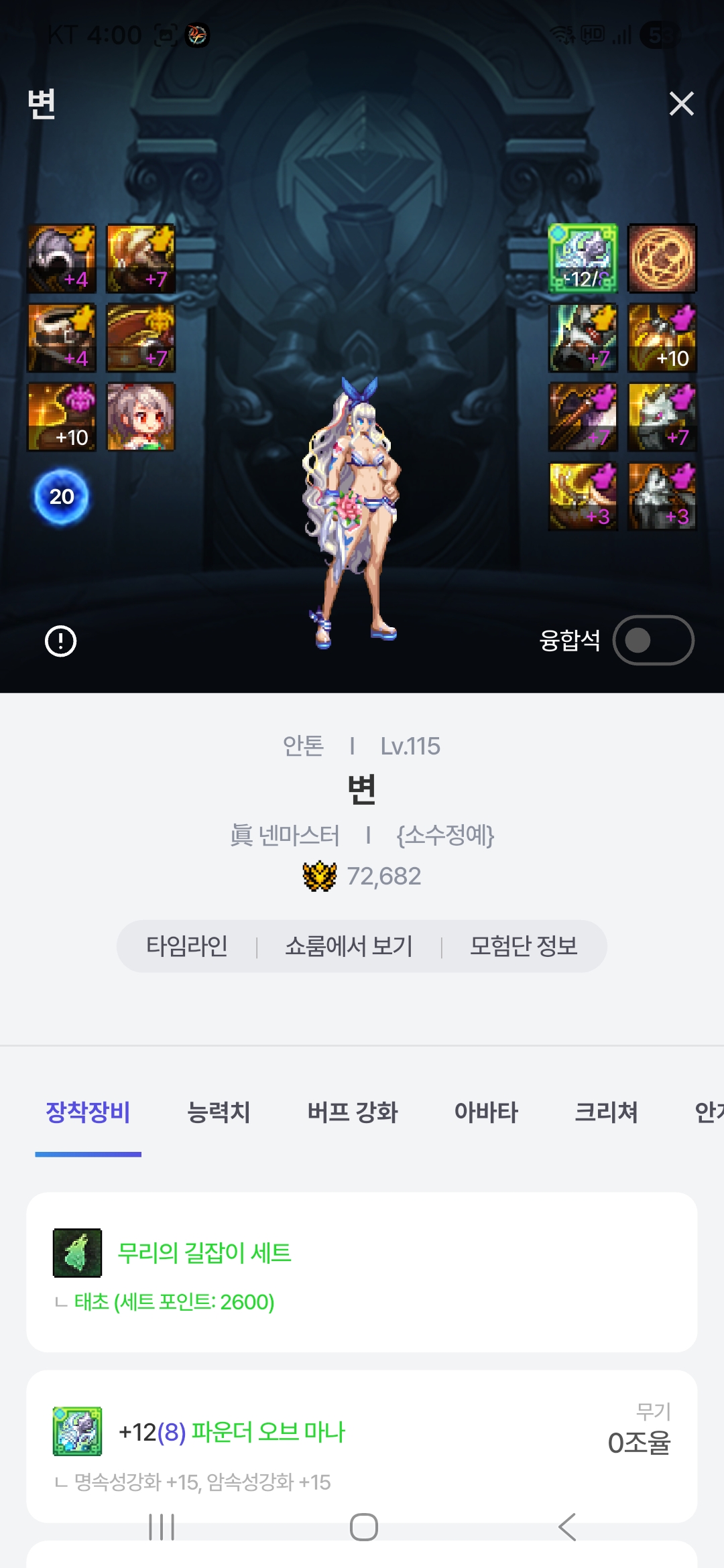Go back with system navigation
This screenshot has width=724, height=1568.
567,1527
